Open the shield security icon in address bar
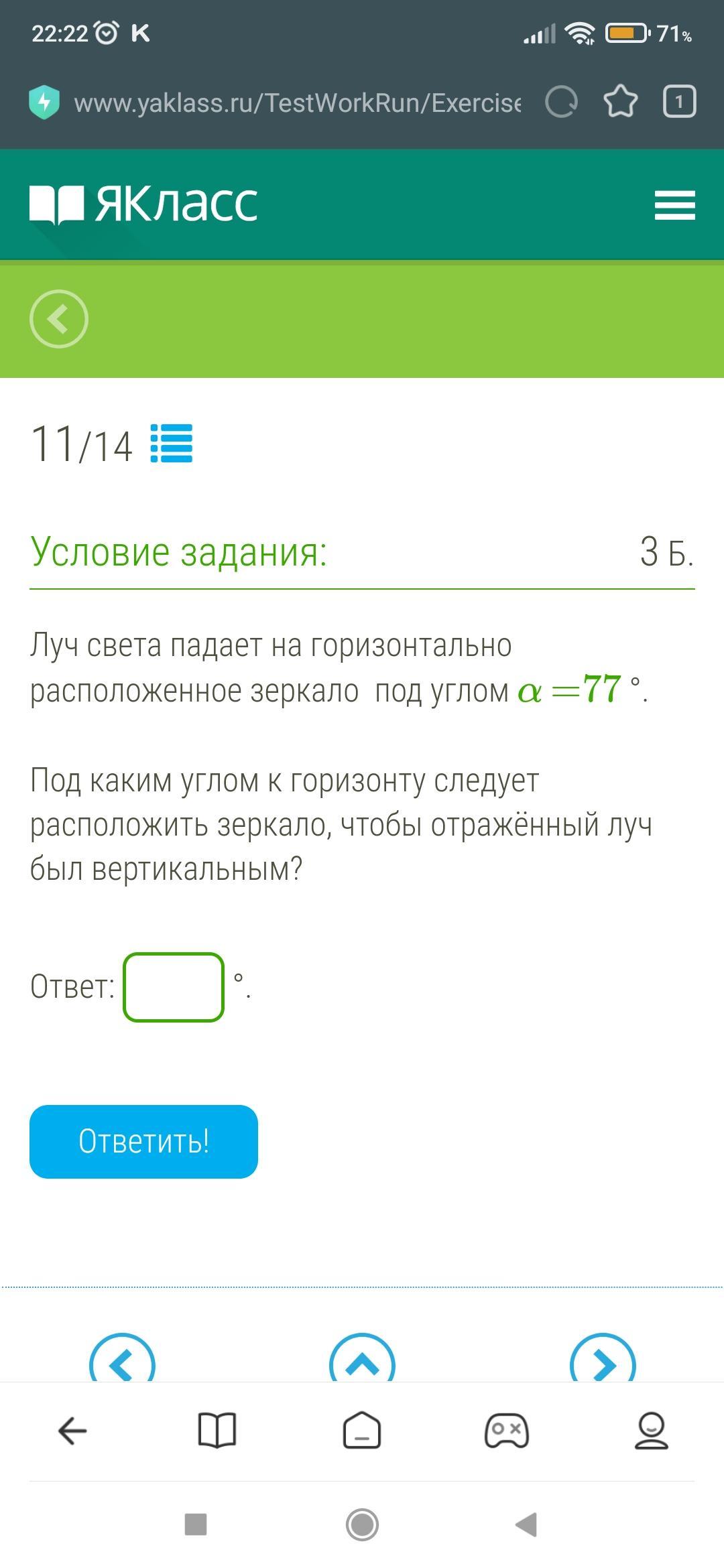The width and height of the screenshot is (724, 1568). point(44,103)
